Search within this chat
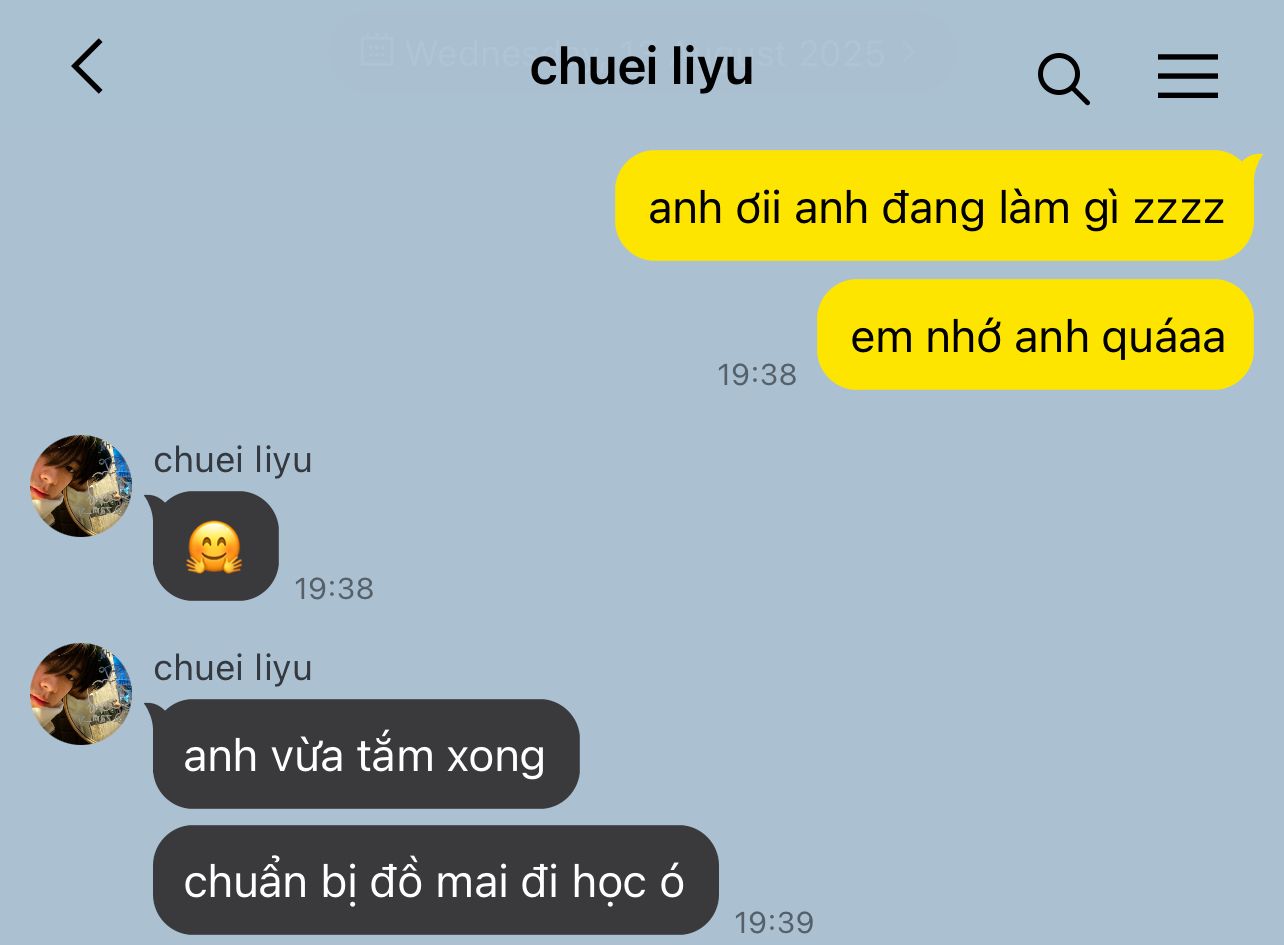This screenshot has height=945, width=1284. click(1063, 78)
